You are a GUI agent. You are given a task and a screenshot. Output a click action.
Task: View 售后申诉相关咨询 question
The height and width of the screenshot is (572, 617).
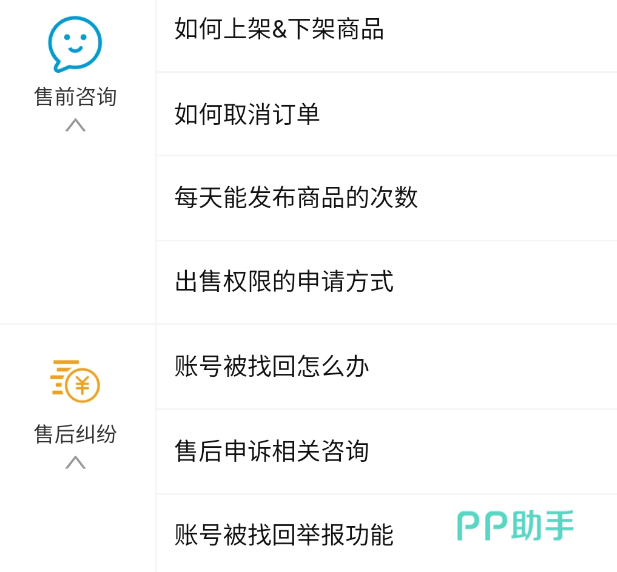(x=272, y=451)
